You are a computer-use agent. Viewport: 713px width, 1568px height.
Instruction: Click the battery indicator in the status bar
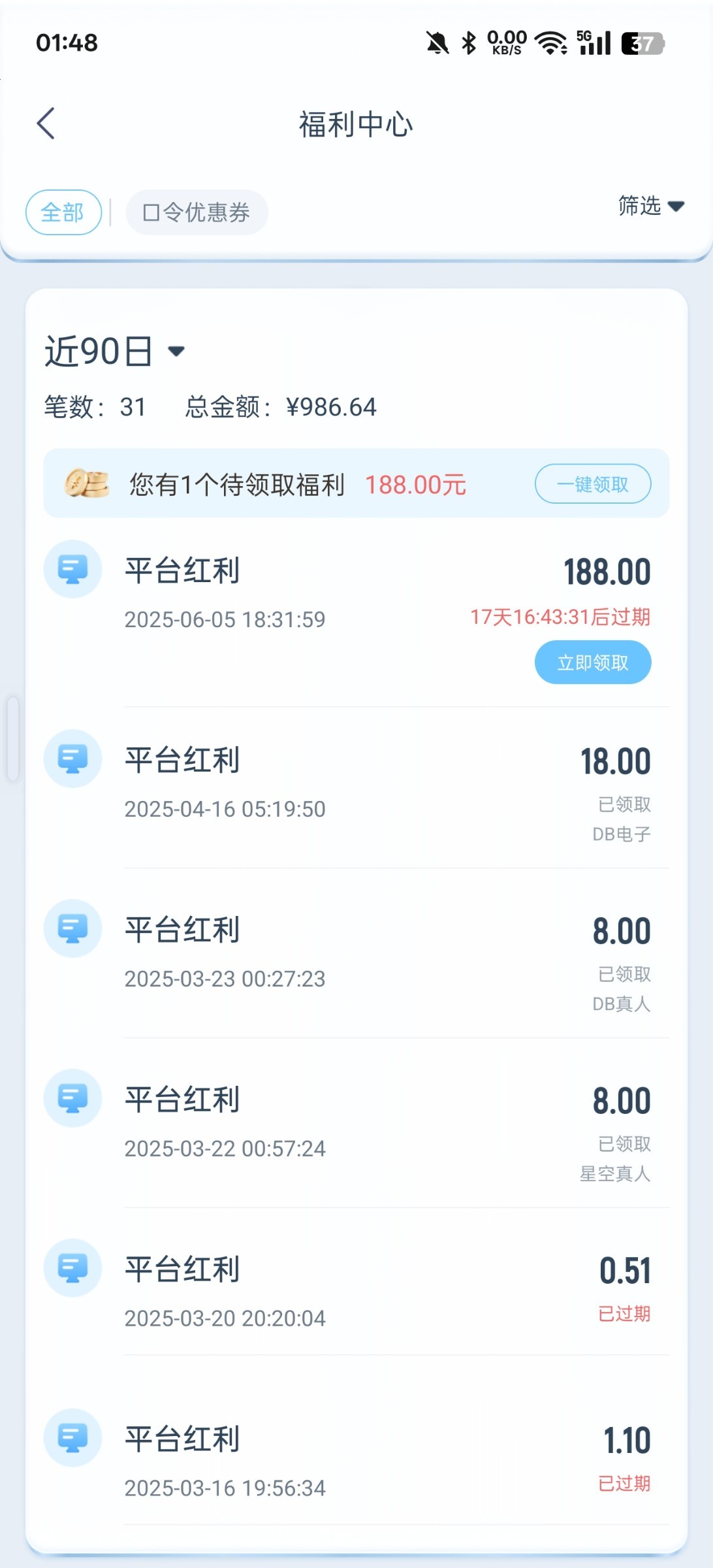click(x=642, y=43)
